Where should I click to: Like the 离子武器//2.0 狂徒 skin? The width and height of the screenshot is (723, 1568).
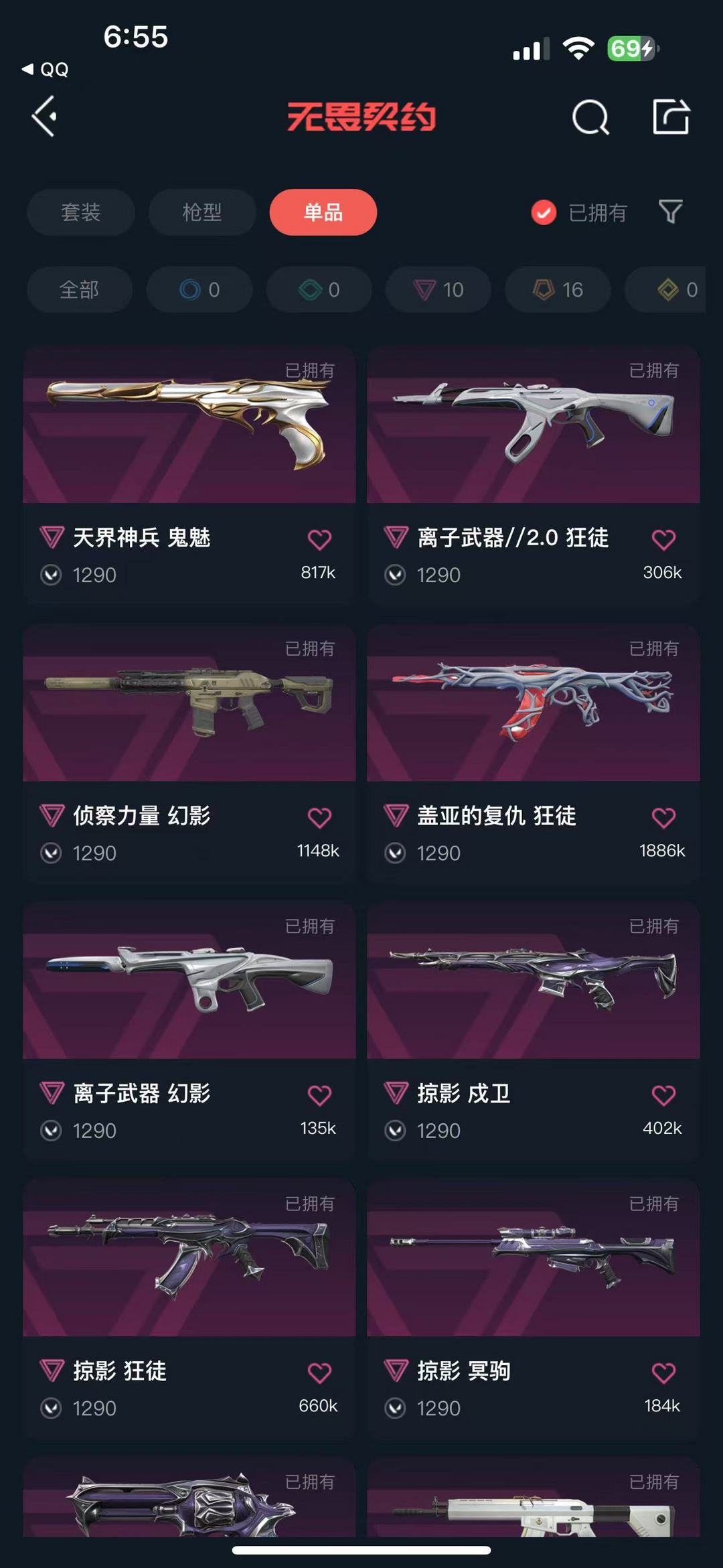click(663, 539)
